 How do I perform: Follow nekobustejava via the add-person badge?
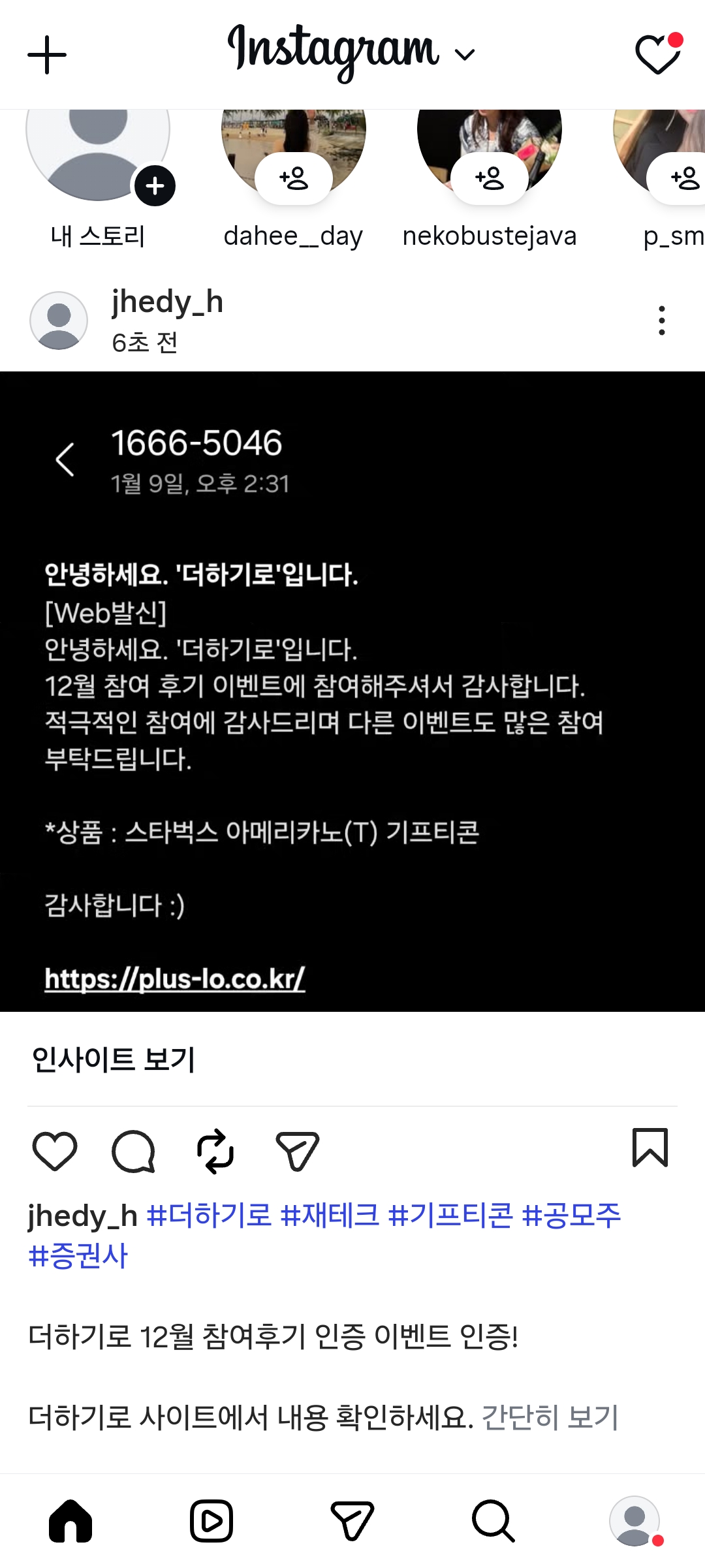(x=490, y=178)
